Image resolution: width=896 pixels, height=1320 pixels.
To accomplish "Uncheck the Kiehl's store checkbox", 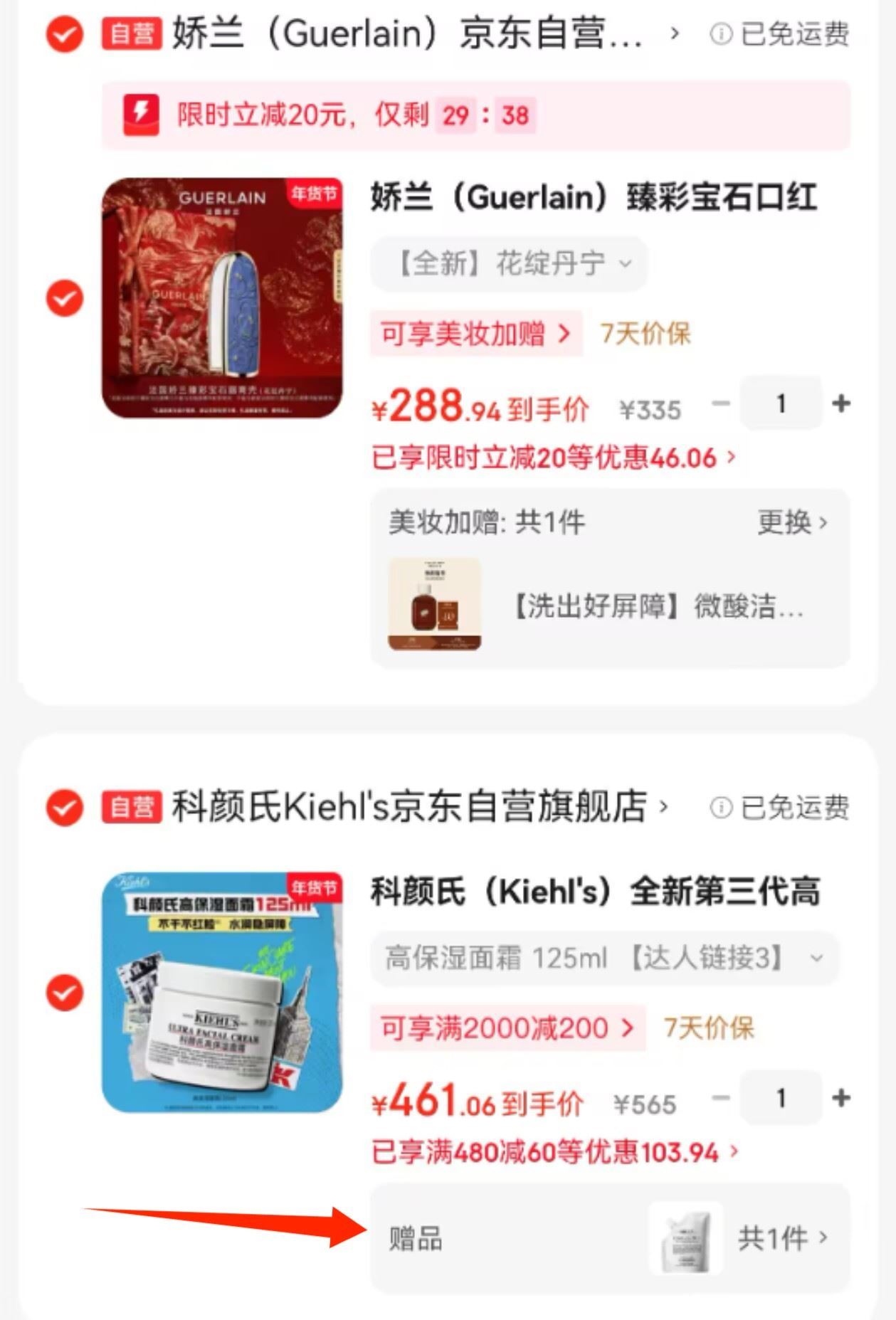I will (65, 808).
